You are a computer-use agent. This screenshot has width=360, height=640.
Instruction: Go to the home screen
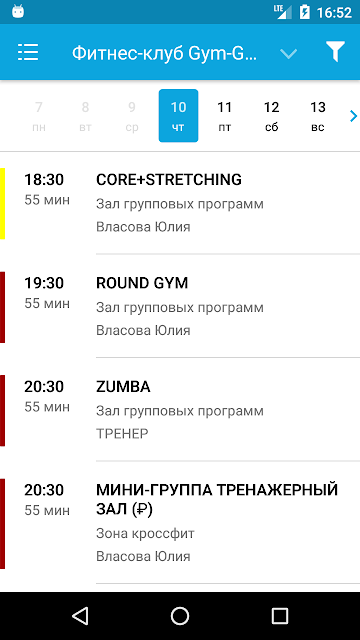coord(180,616)
